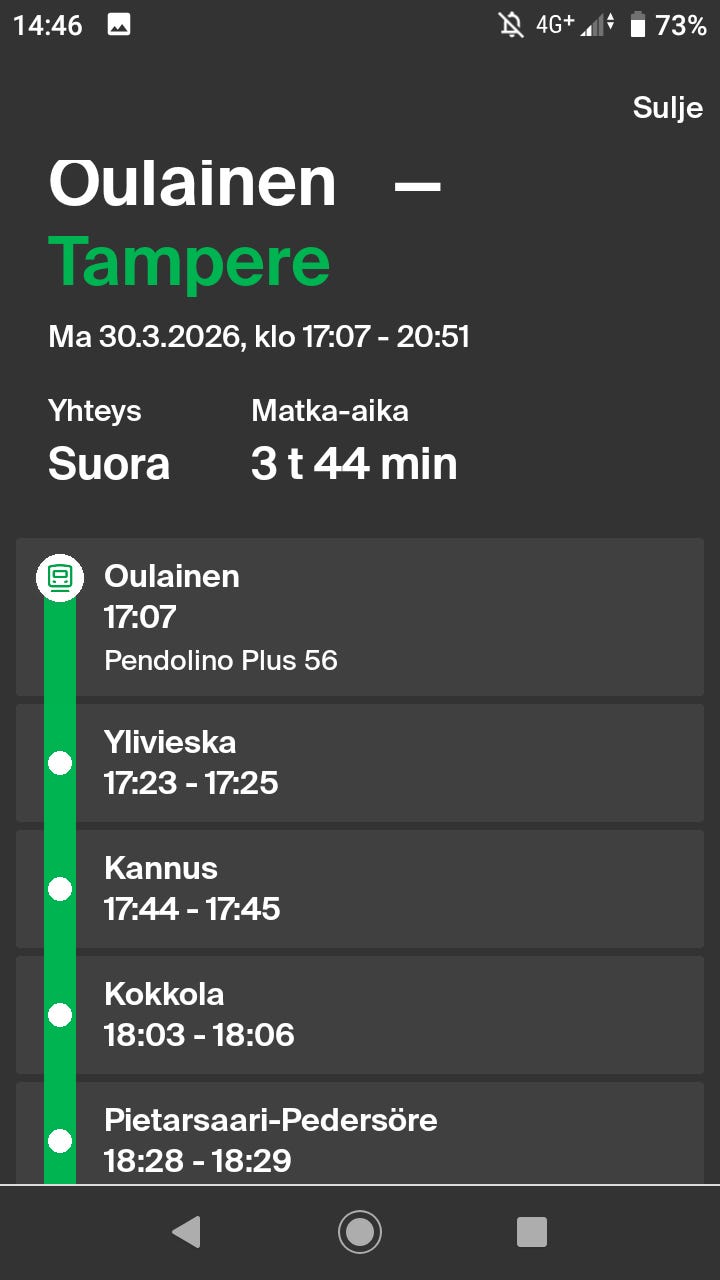
Task: Tap the muted notification bell icon
Action: 510,25
